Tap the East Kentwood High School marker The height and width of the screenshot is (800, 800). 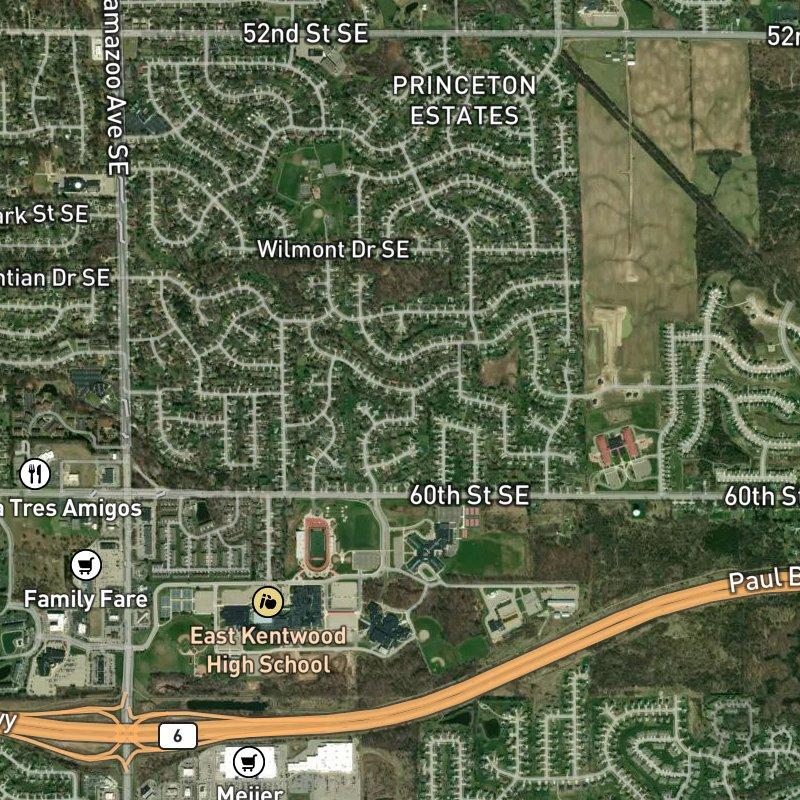pyautogui.click(x=268, y=601)
